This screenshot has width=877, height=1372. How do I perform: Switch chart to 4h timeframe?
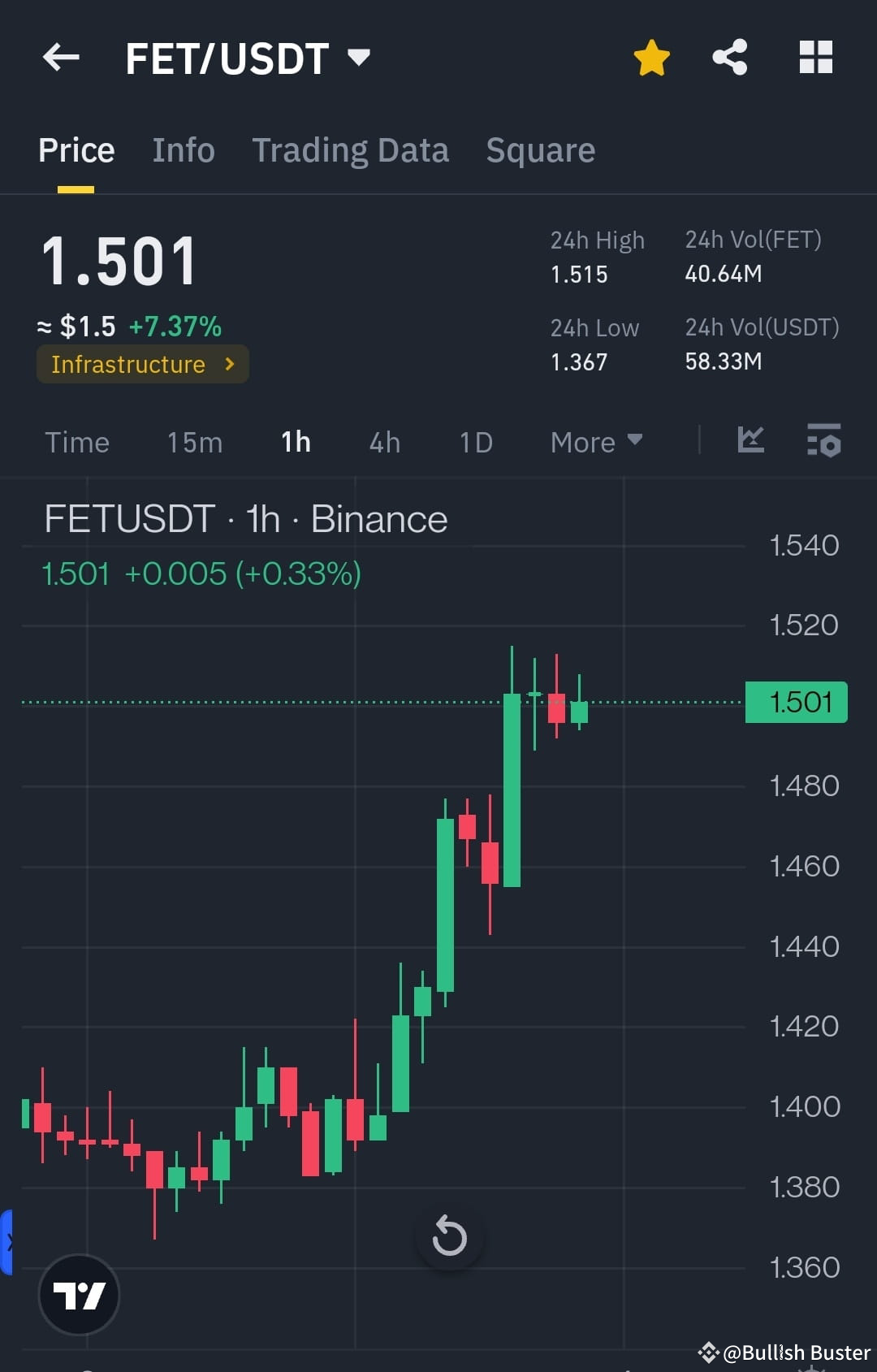coord(383,442)
